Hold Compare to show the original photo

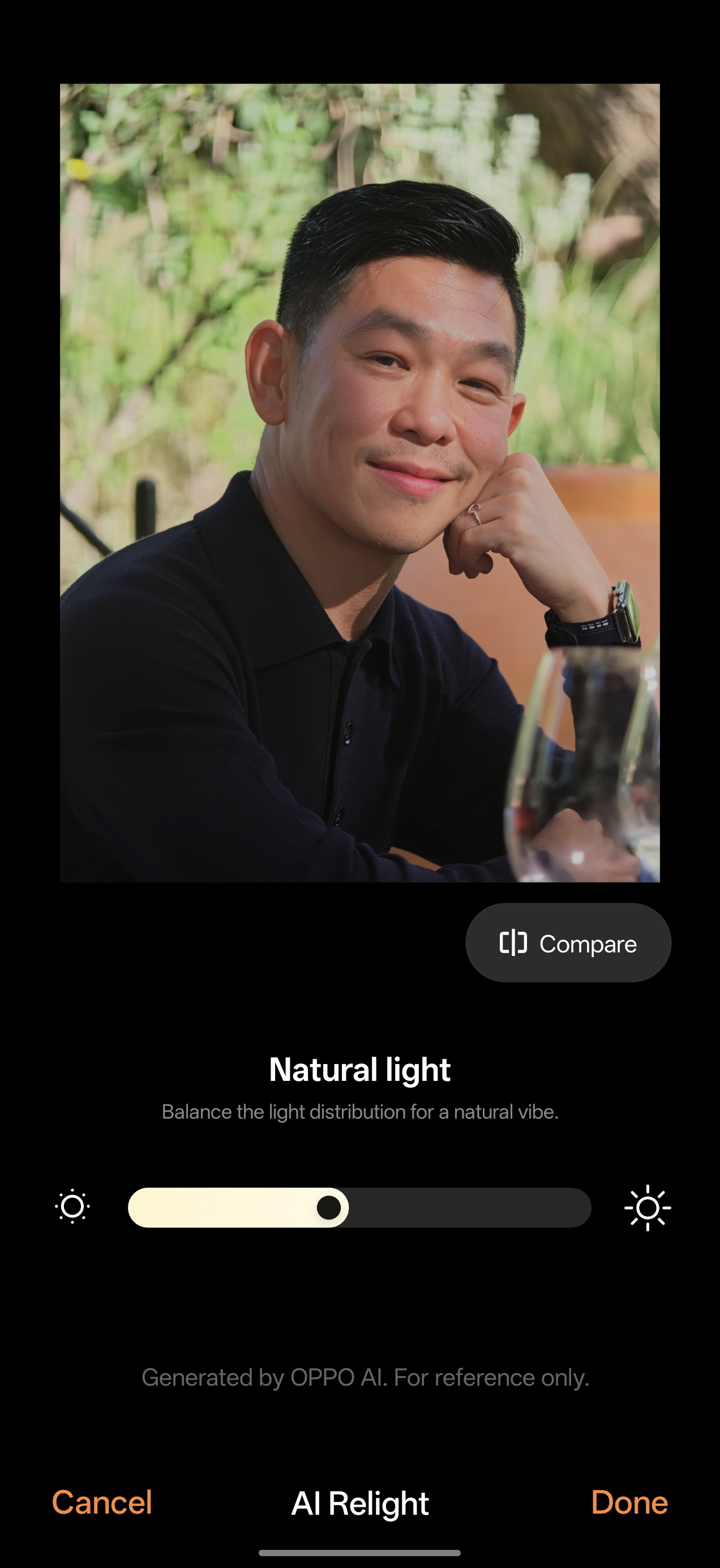tap(567, 942)
